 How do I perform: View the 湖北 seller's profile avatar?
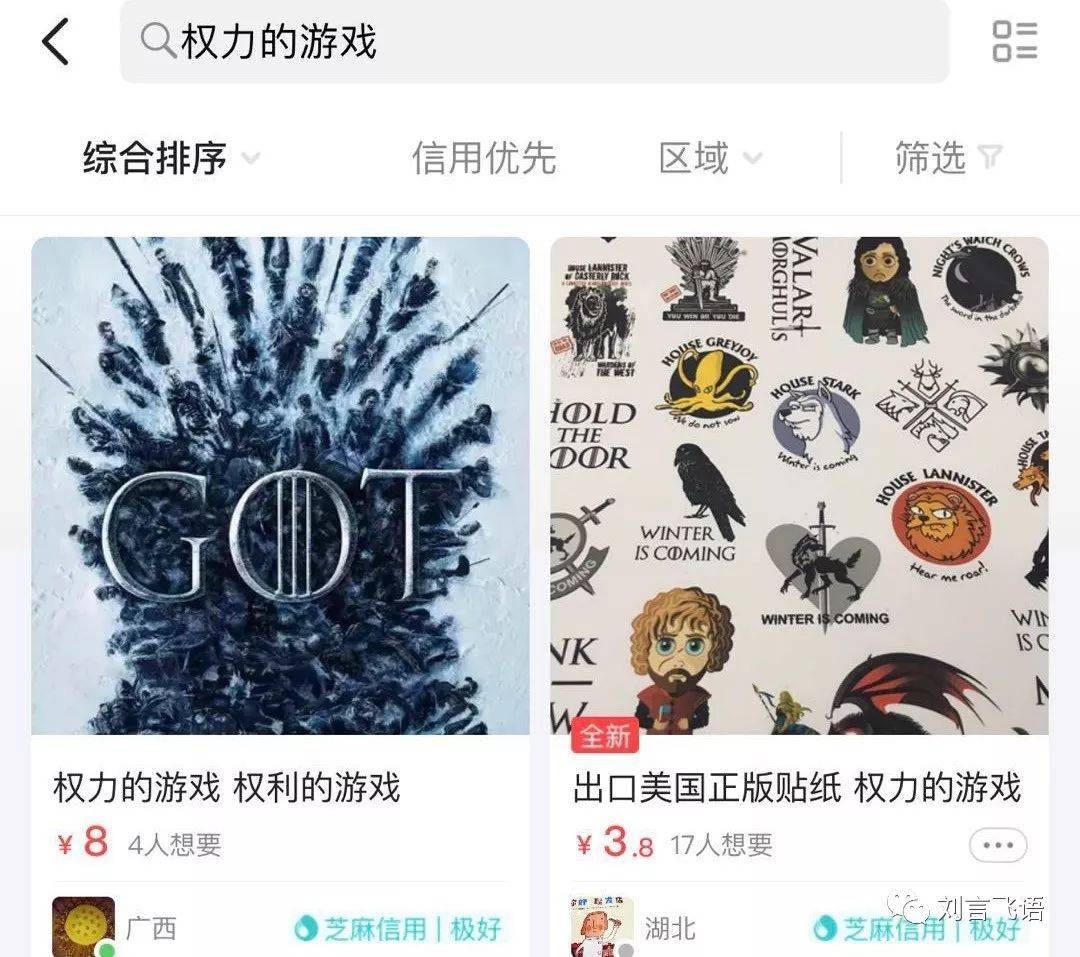click(601, 926)
